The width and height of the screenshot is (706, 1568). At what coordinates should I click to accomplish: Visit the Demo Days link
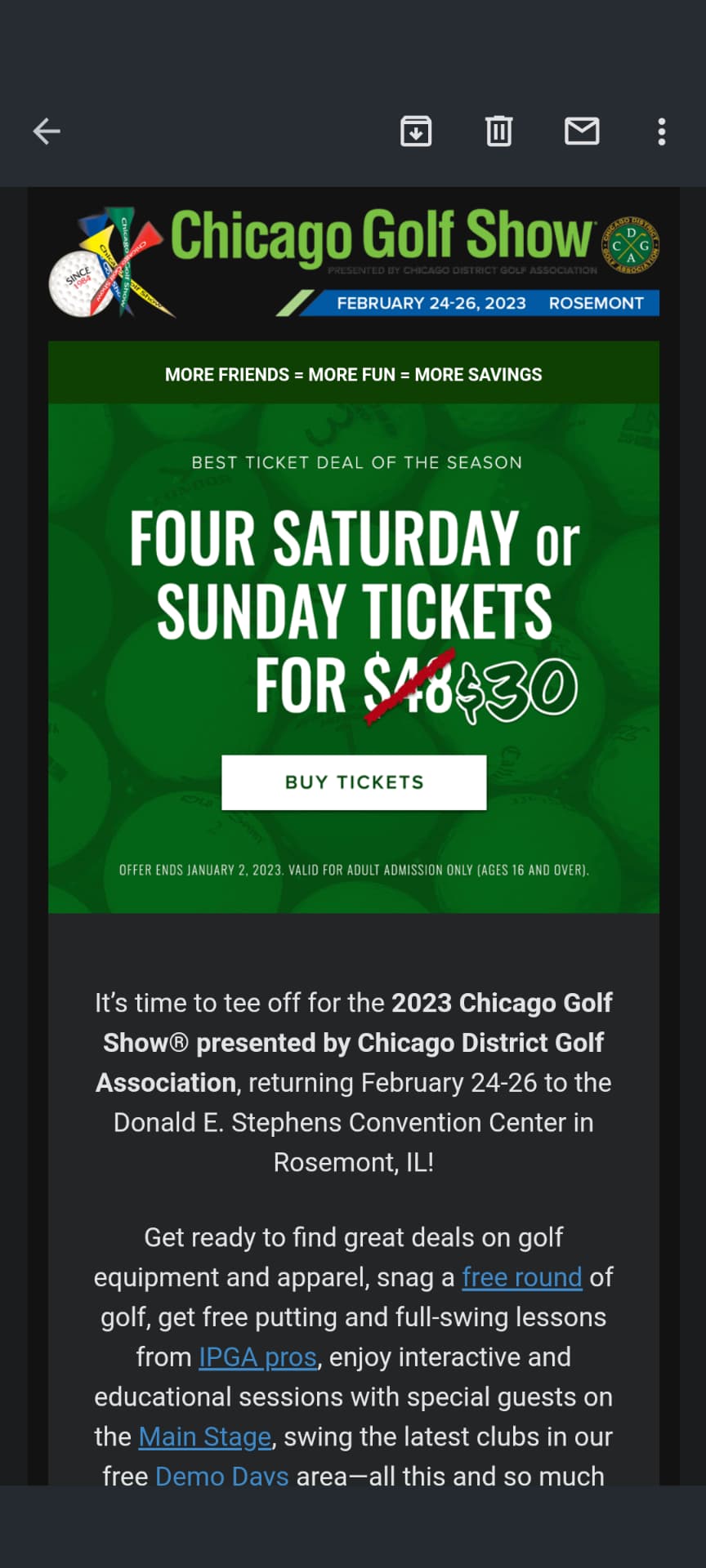(x=221, y=1475)
